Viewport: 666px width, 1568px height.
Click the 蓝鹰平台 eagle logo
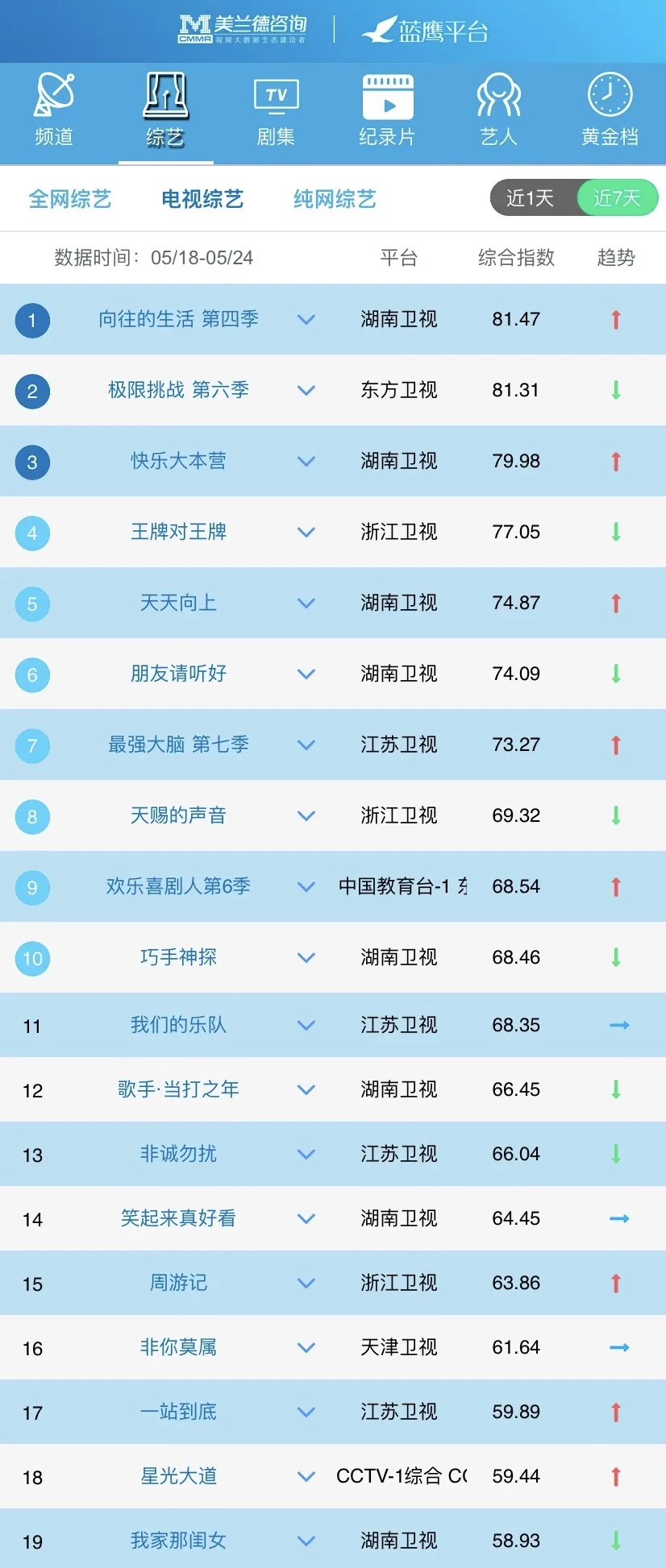tap(426, 31)
